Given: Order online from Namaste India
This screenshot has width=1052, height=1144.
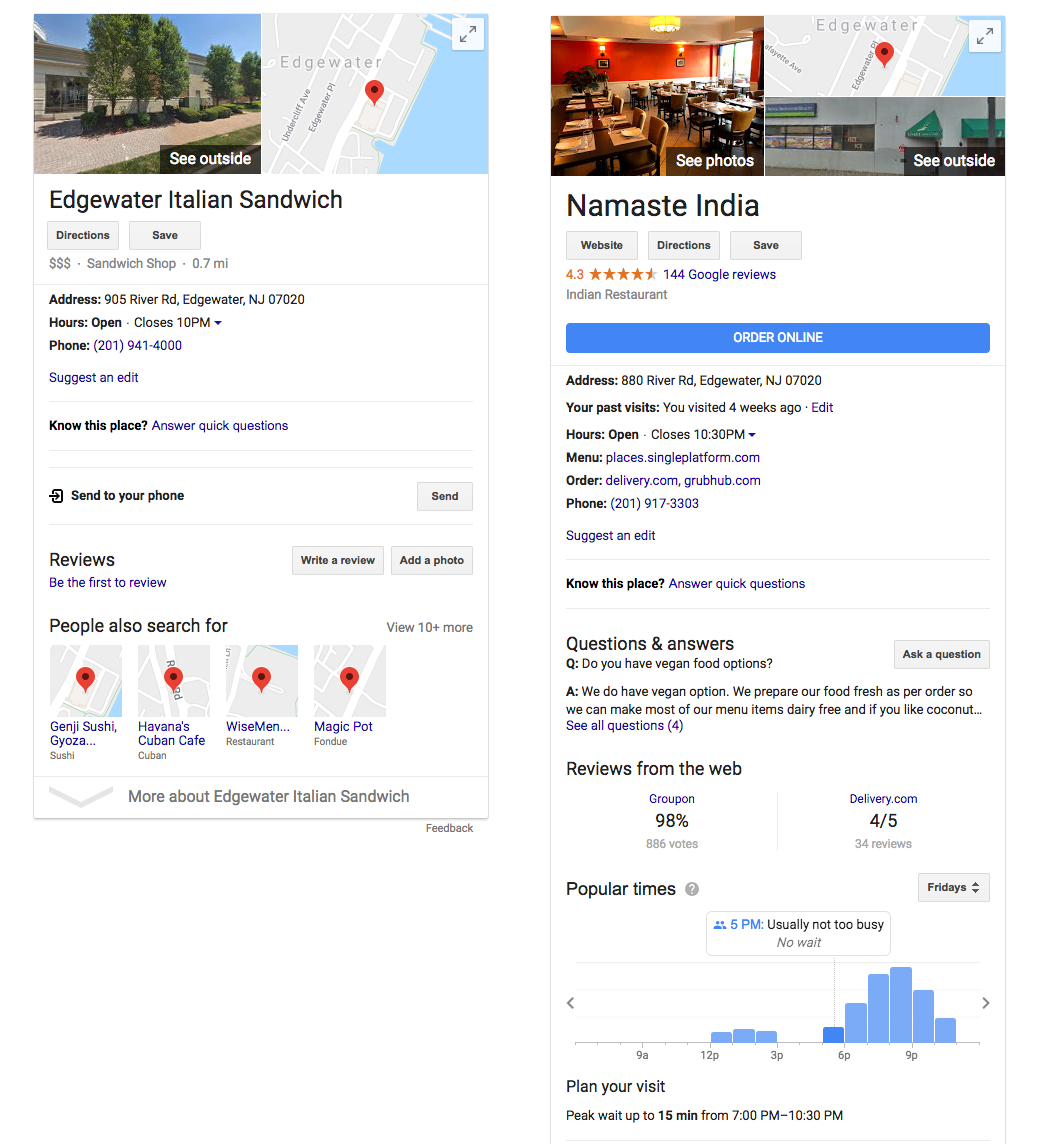Looking at the screenshot, I should point(777,338).
